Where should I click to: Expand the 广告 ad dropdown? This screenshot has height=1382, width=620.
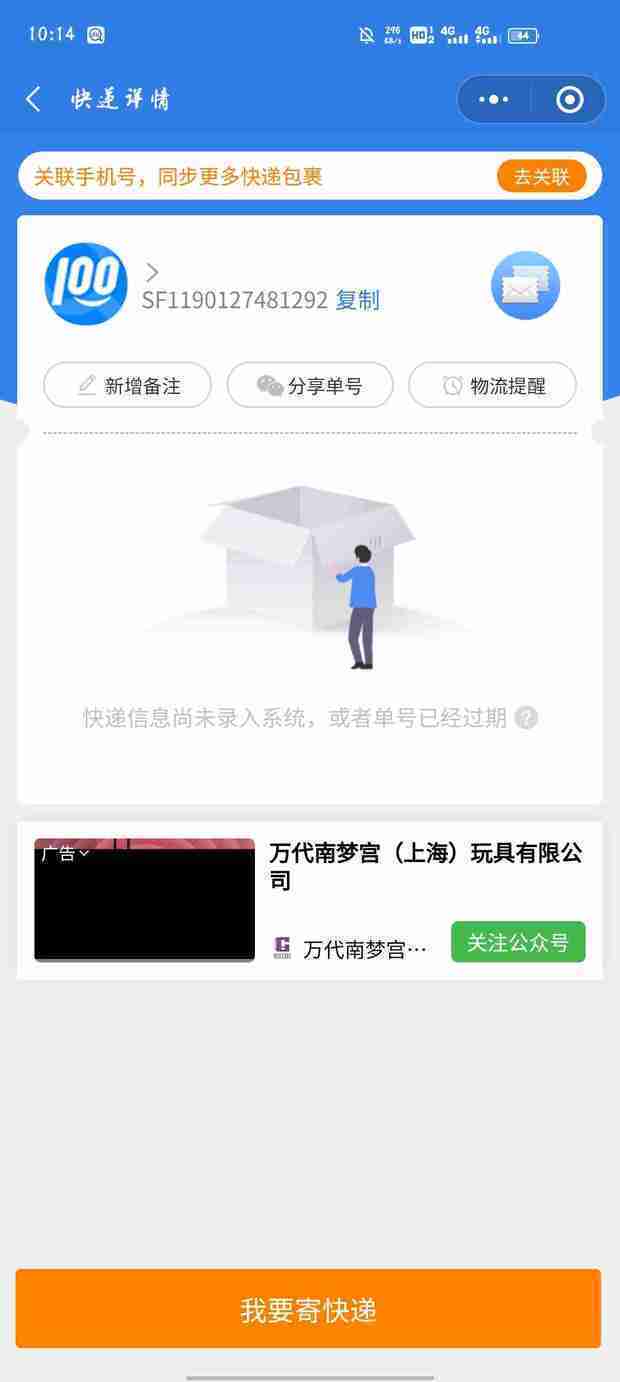click(65, 854)
